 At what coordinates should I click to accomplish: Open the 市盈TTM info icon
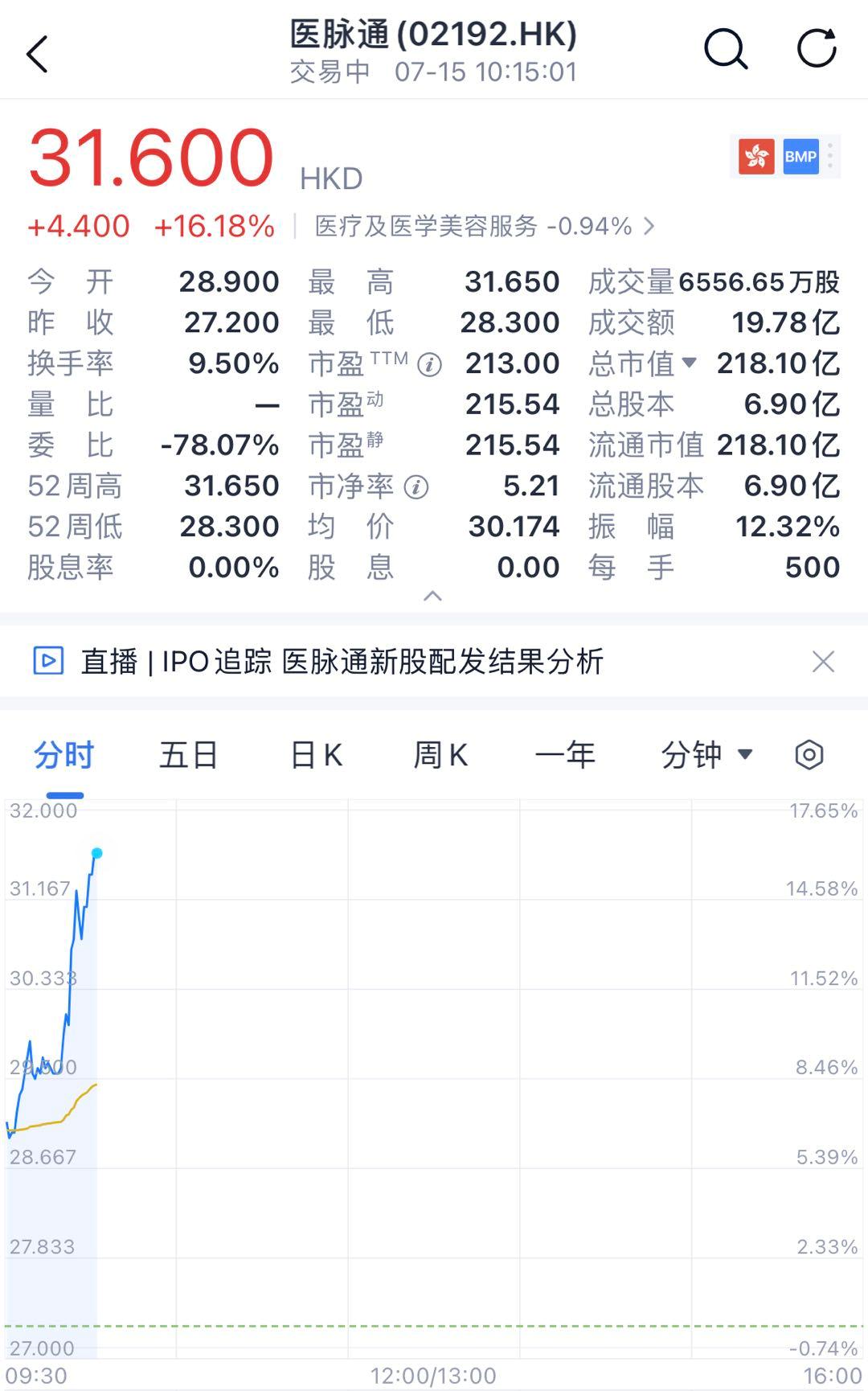tap(430, 366)
